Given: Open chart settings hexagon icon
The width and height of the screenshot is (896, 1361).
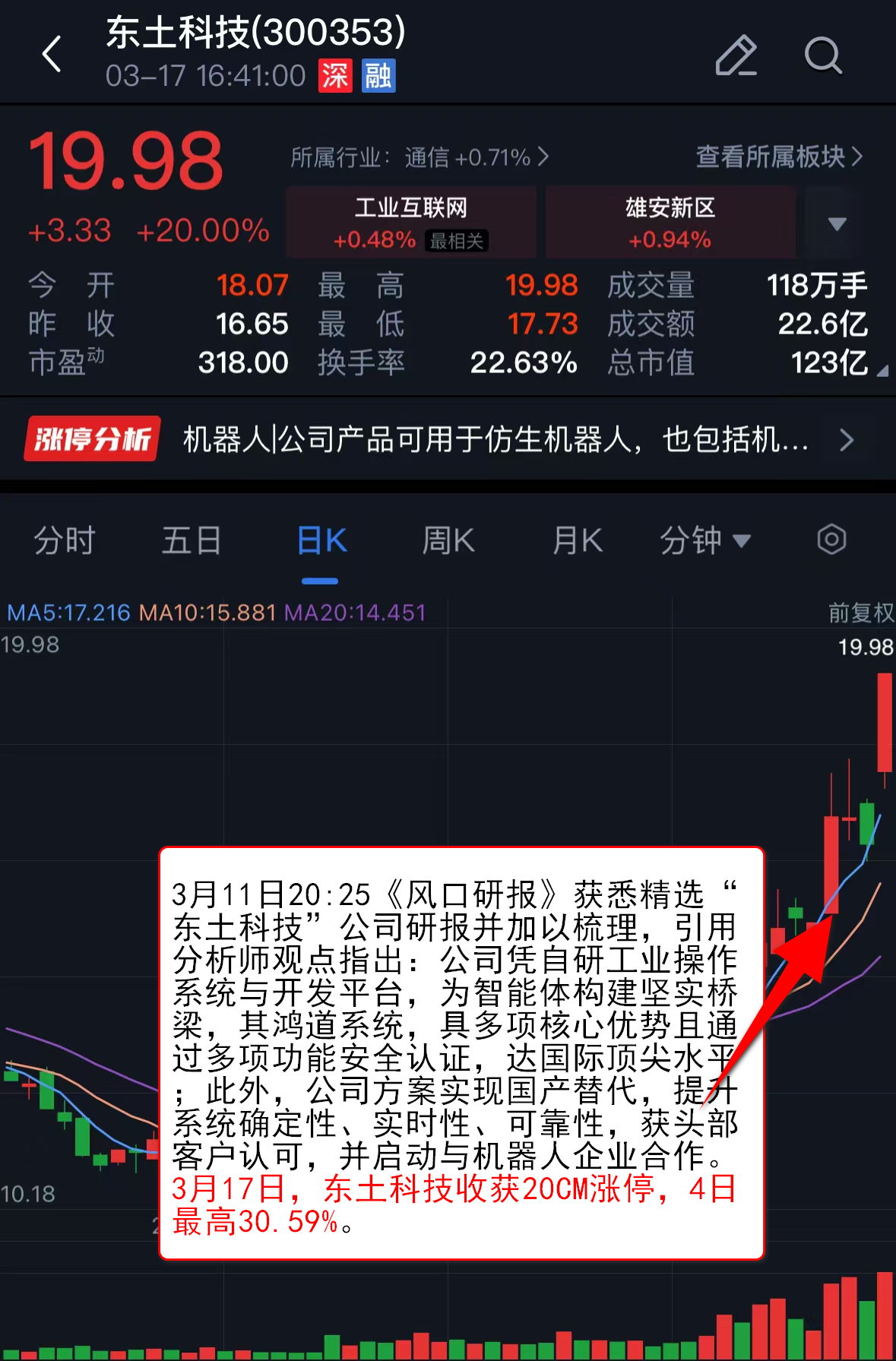Looking at the screenshot, I should [831, 540].
